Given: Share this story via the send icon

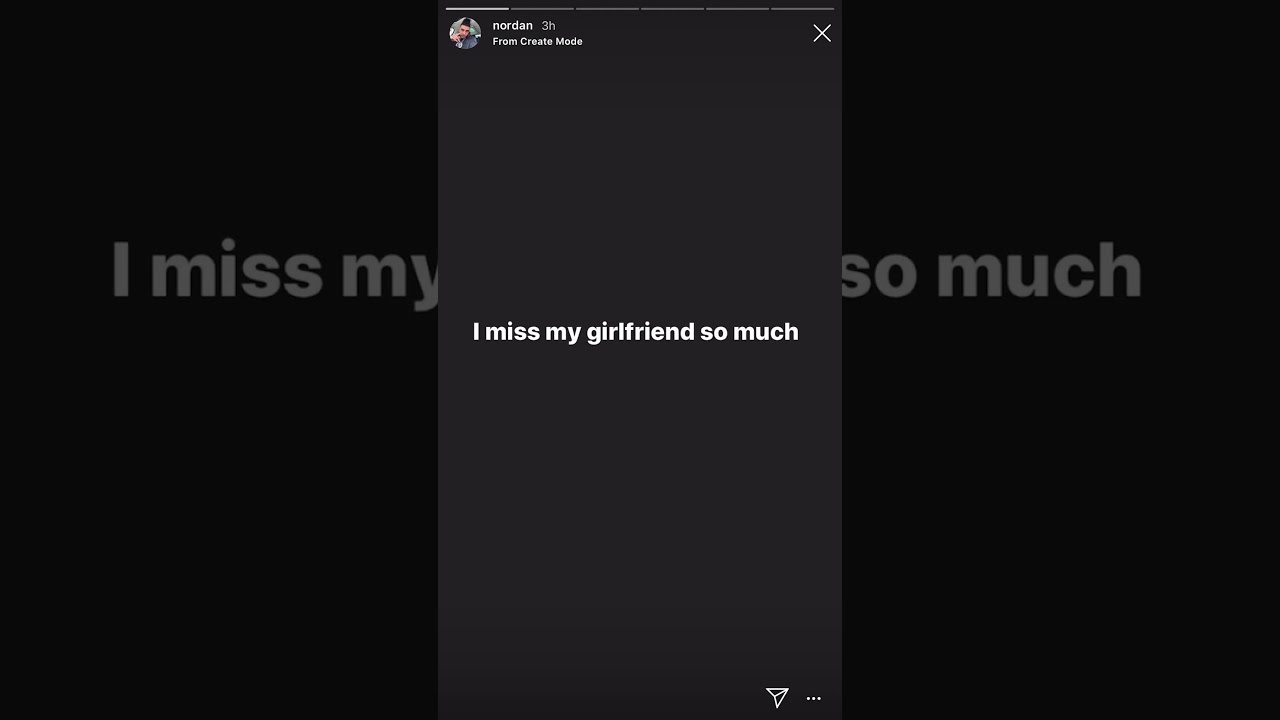Looking at the screenshot, I should [777, 697].
